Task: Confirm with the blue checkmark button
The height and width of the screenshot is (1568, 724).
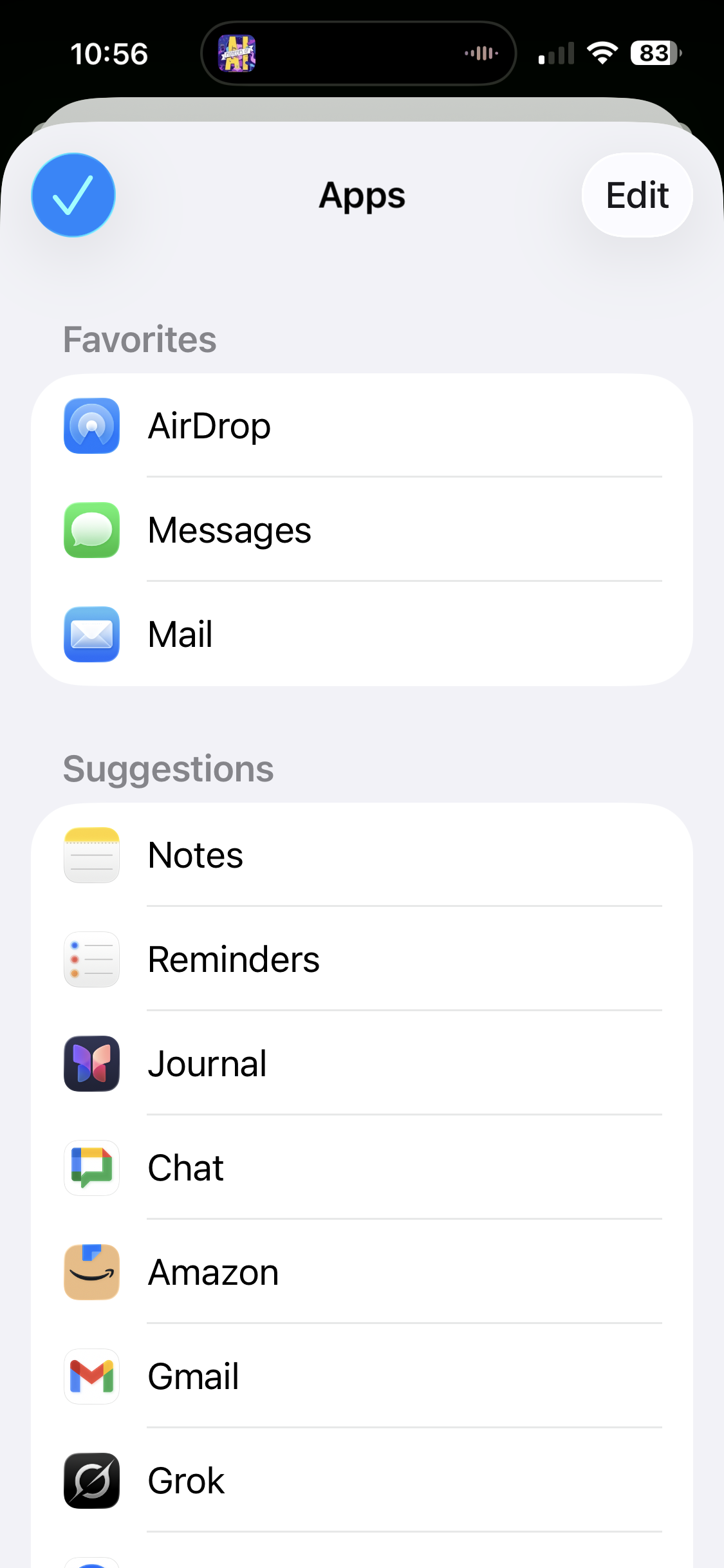Action: (73, 195)
